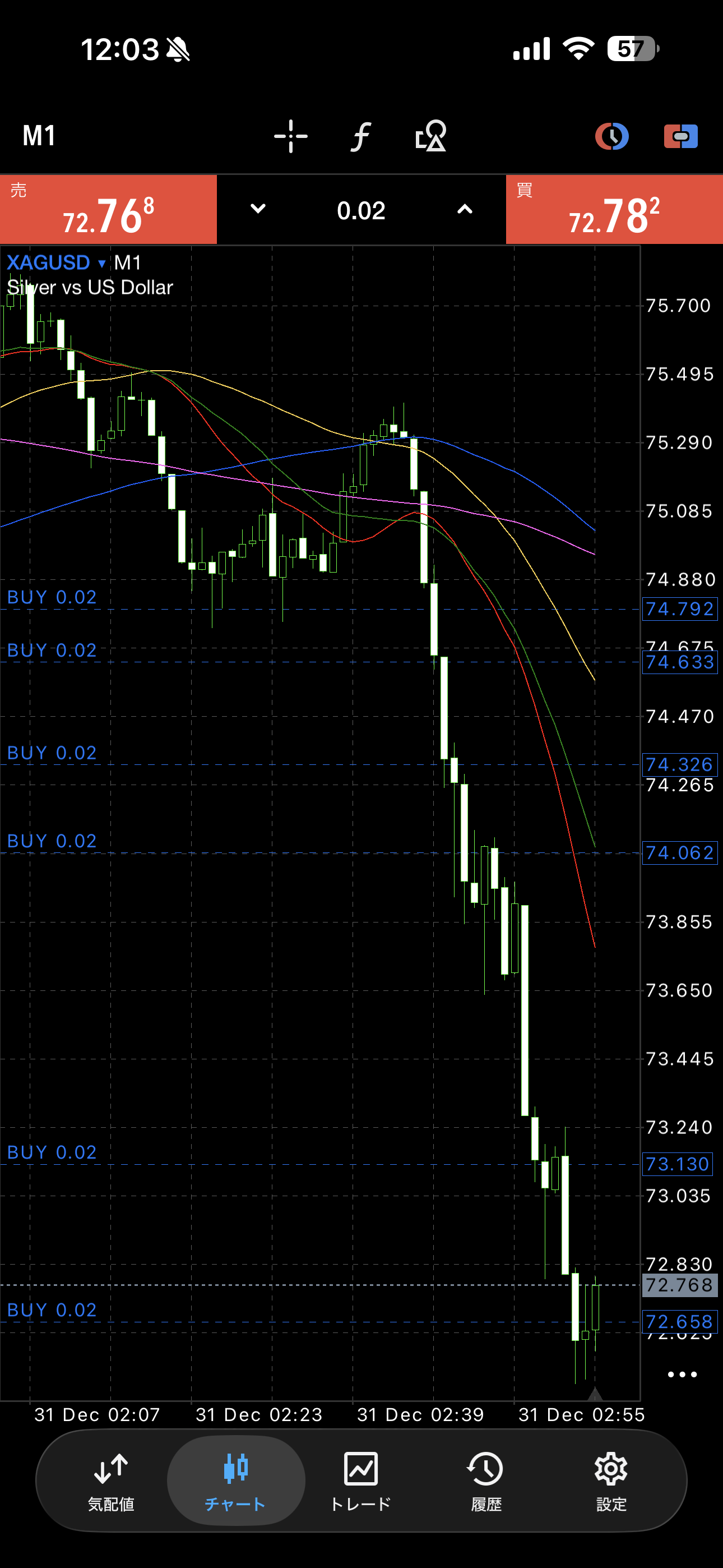The width and height of the screenshot is (723, 1568).
Task: Buy at 72.782
Action: tap(614, 210)
